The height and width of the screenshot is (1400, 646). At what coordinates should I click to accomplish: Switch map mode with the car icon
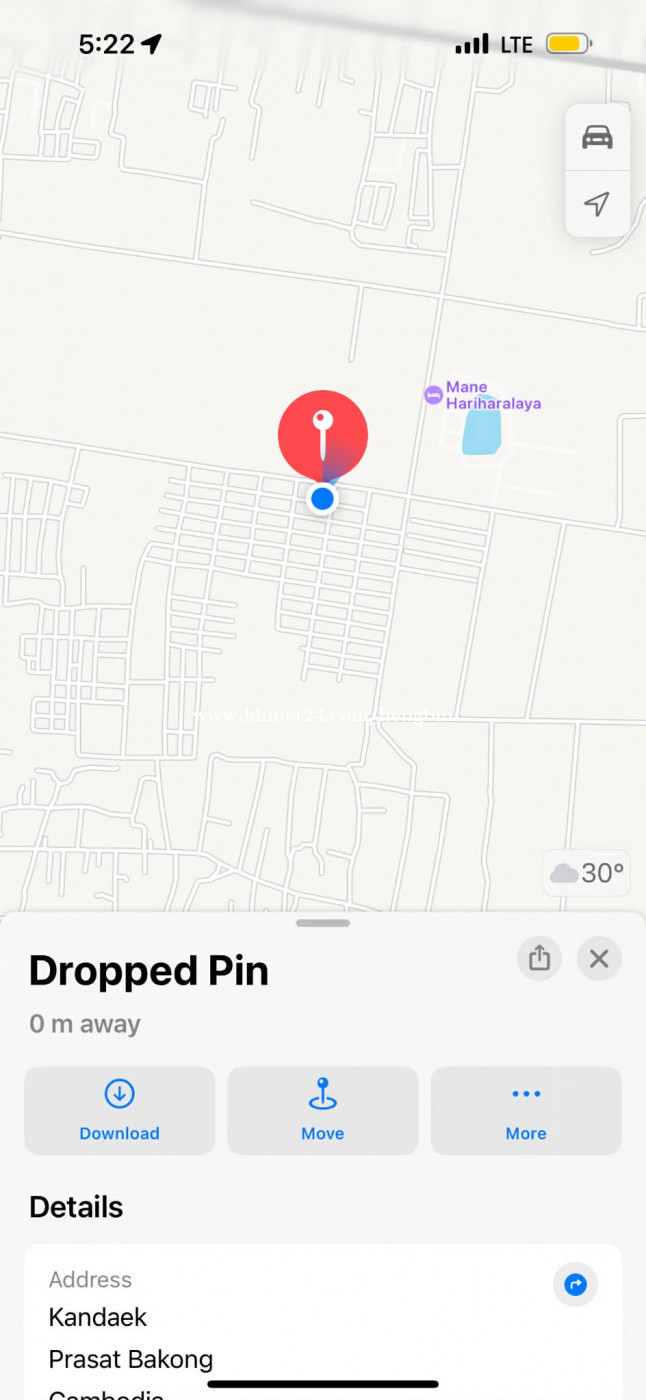pyautogui.click(x=597, y=138)
